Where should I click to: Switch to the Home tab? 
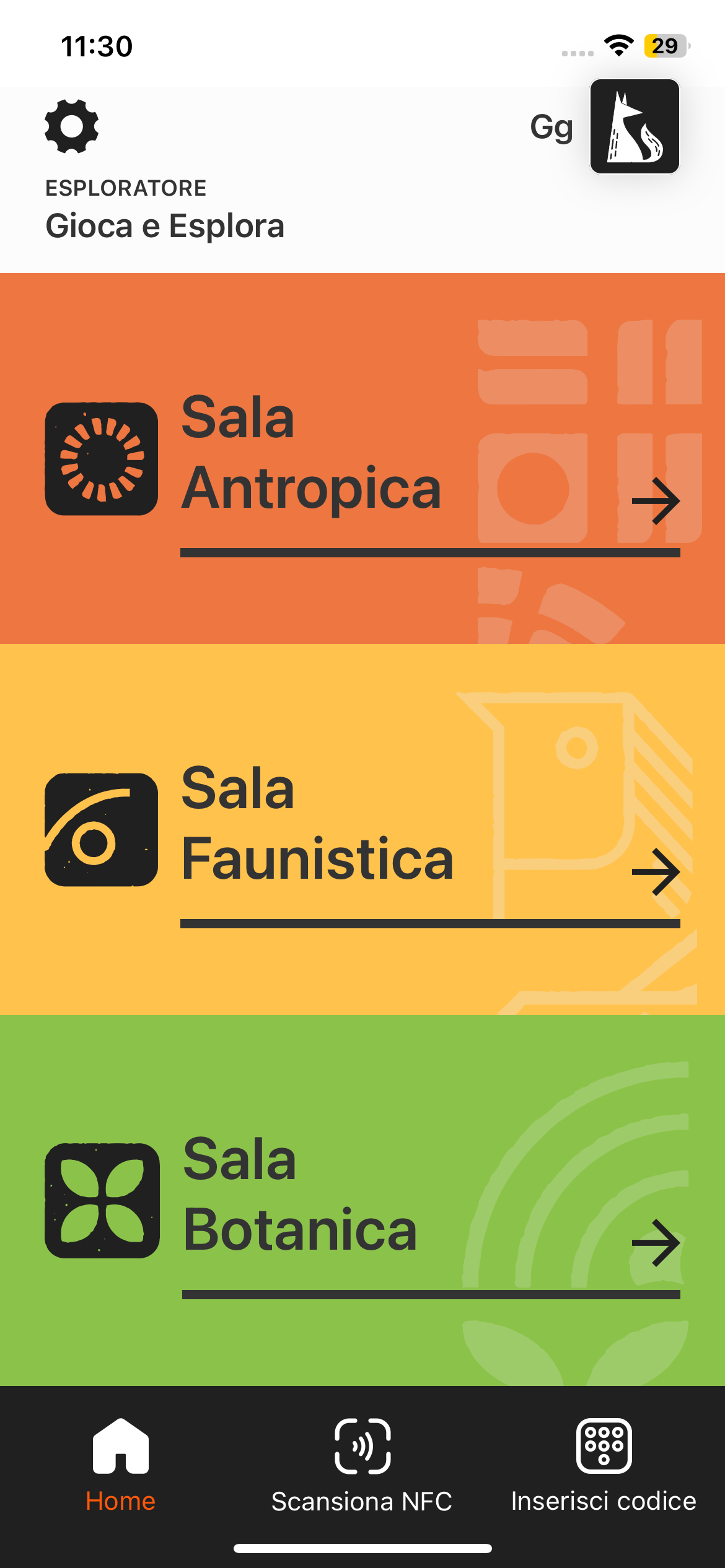[x=120, y=1465]
